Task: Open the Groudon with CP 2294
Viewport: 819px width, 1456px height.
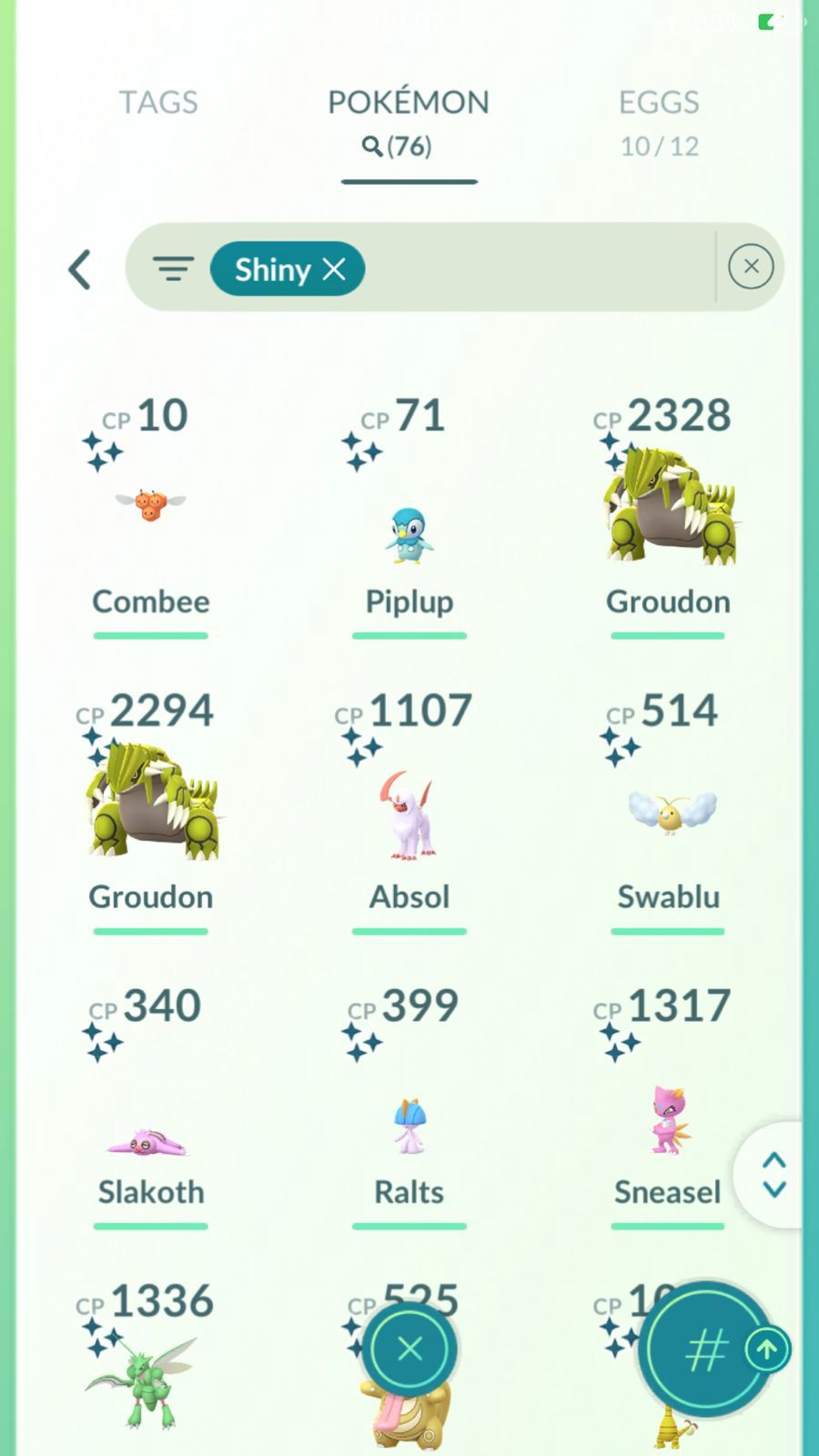Action: (150, 810)
